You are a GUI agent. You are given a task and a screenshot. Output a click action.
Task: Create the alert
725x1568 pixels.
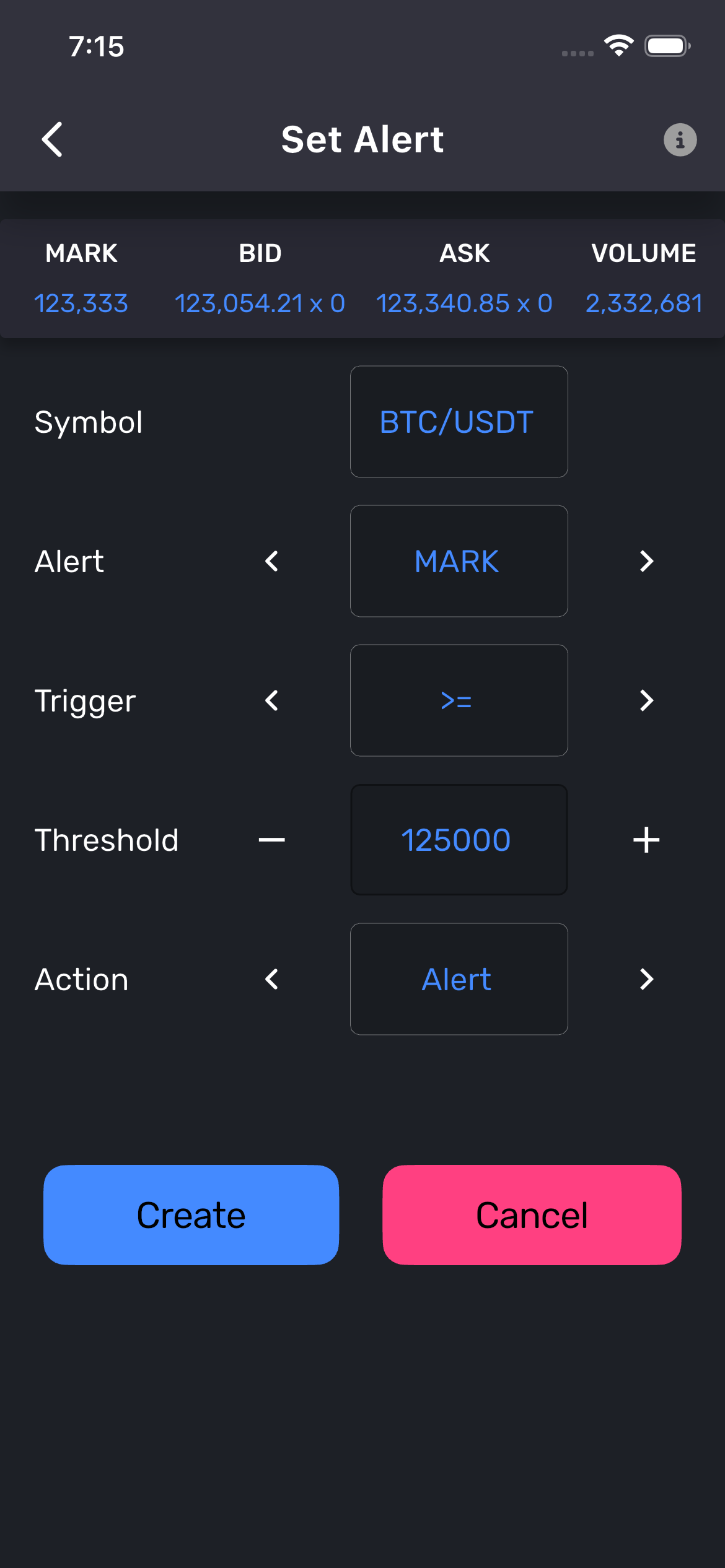tap(191, 1214)
